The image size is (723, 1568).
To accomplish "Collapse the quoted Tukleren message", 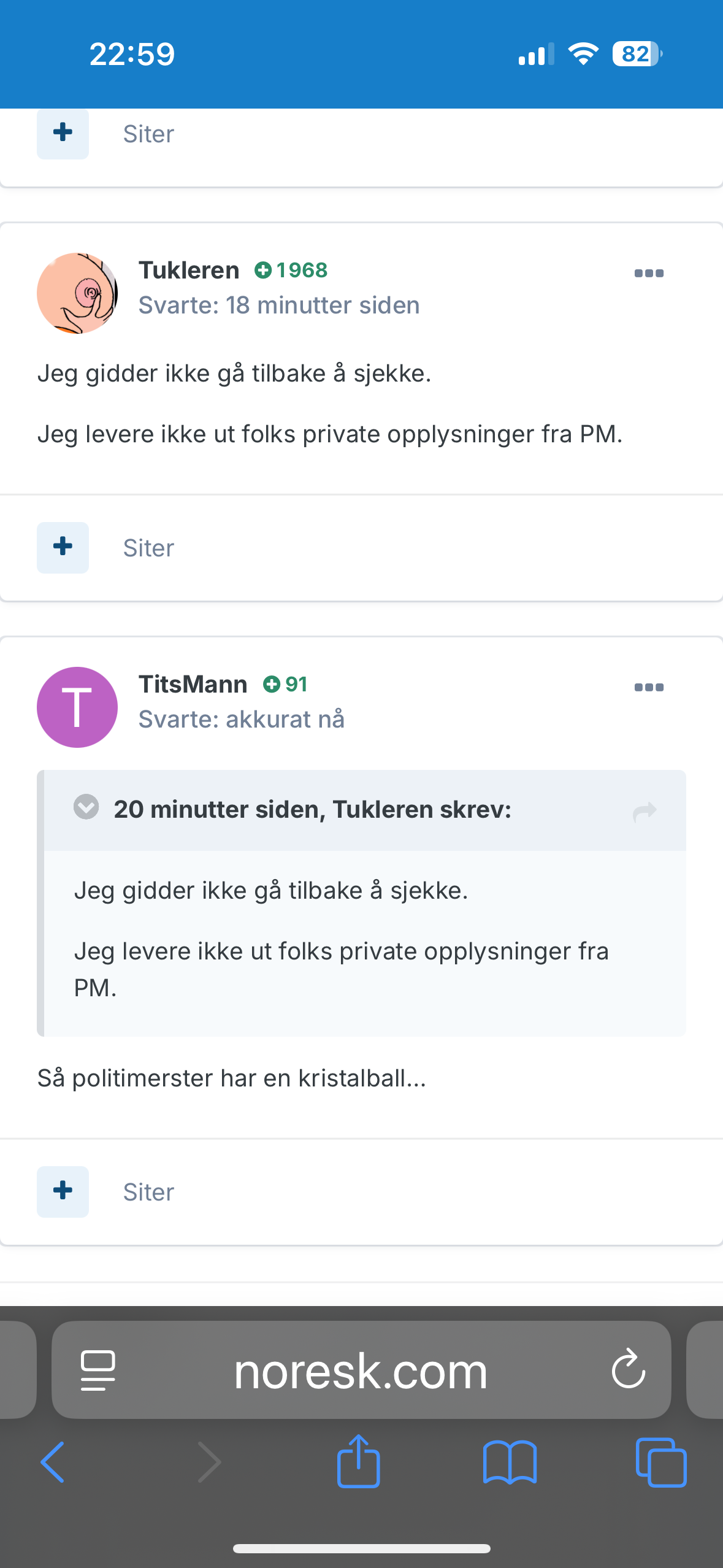I will pos(86,807).
